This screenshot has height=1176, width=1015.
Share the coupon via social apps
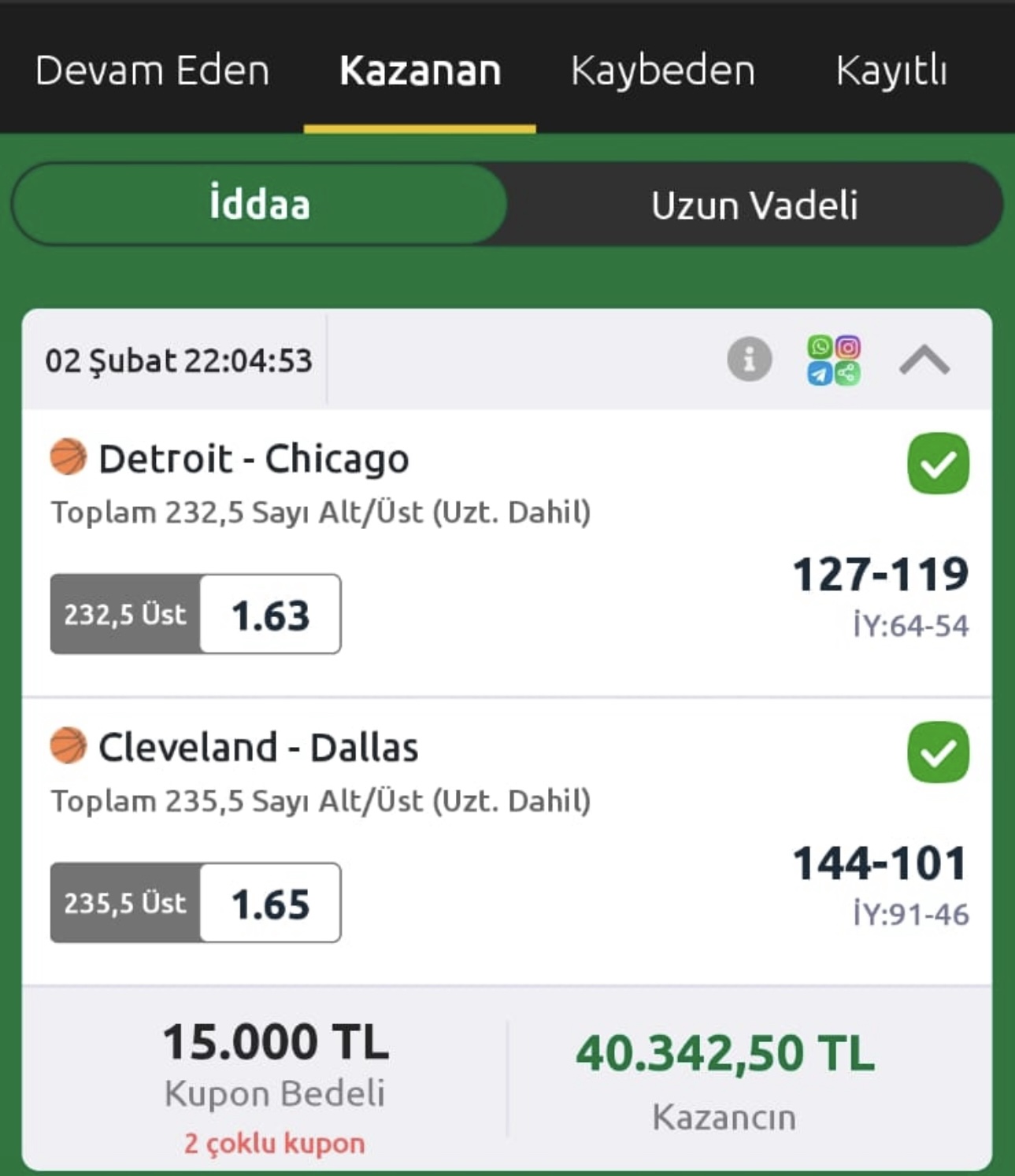click(833, 360)
